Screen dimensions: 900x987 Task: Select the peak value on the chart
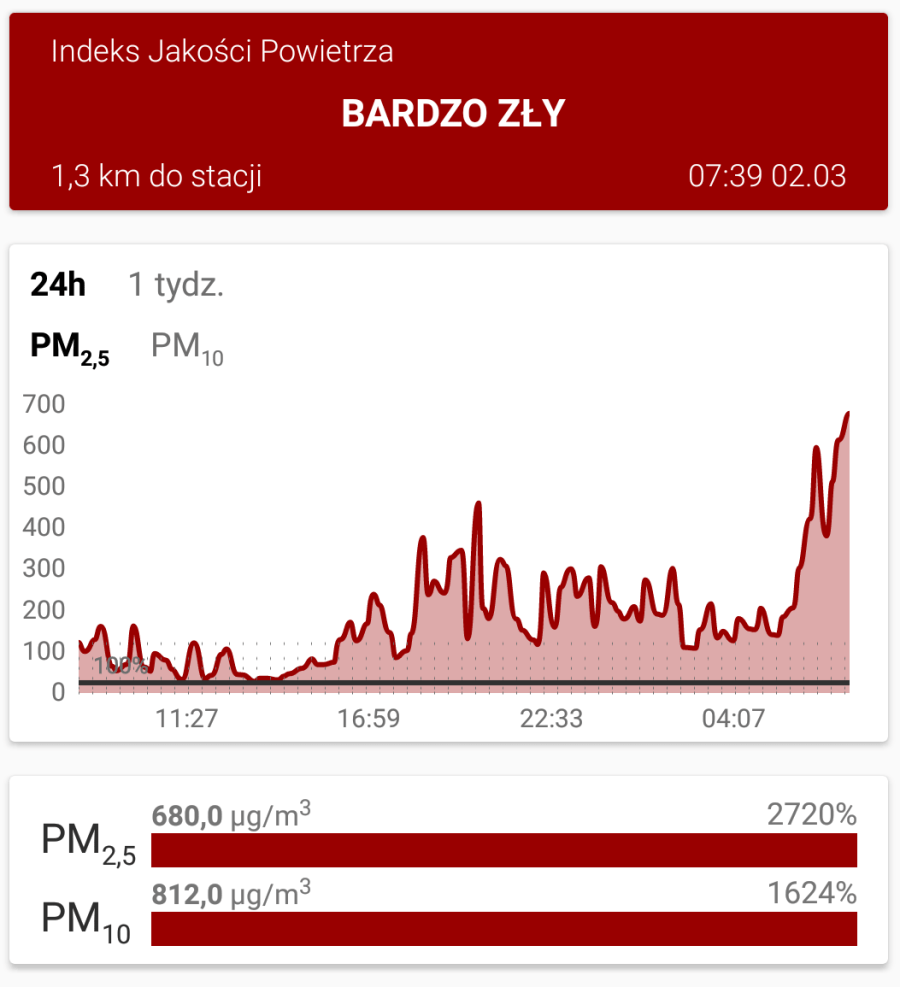848,413
